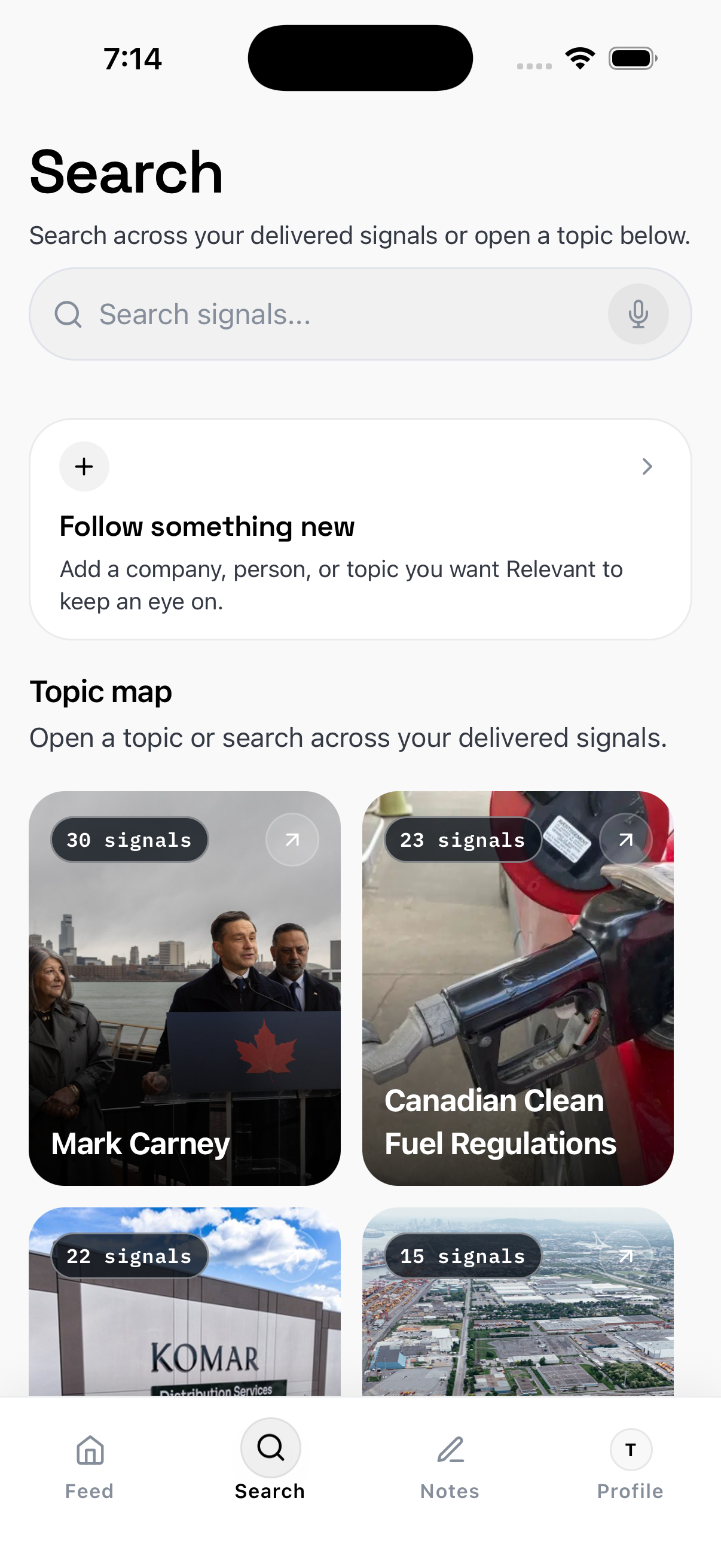721x1568 pixels.
Task: Expand the Follow something new card chevron
Action: click(x=647, y=466)
